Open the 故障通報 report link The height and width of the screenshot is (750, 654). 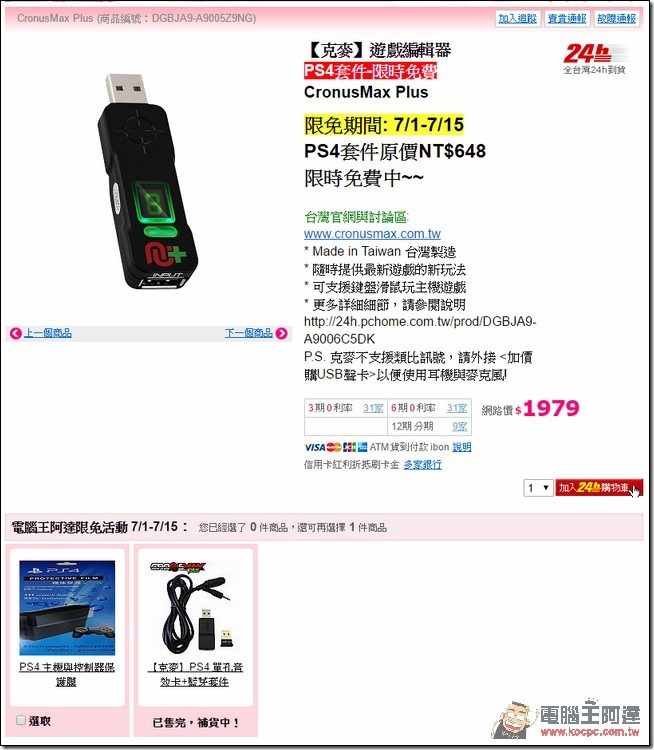pos(616,19)
